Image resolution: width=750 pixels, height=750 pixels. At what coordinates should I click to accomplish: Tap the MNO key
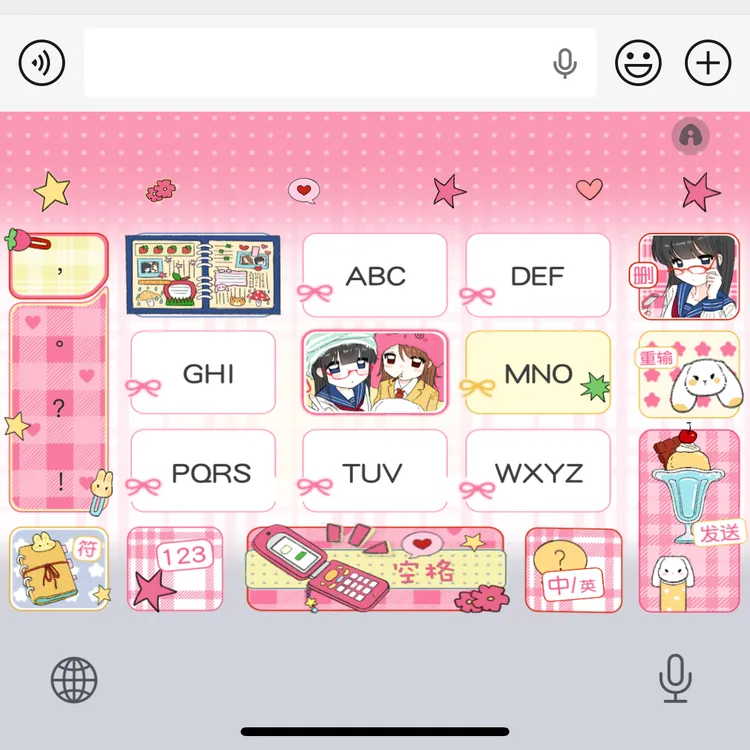click(x=538, y=373)
